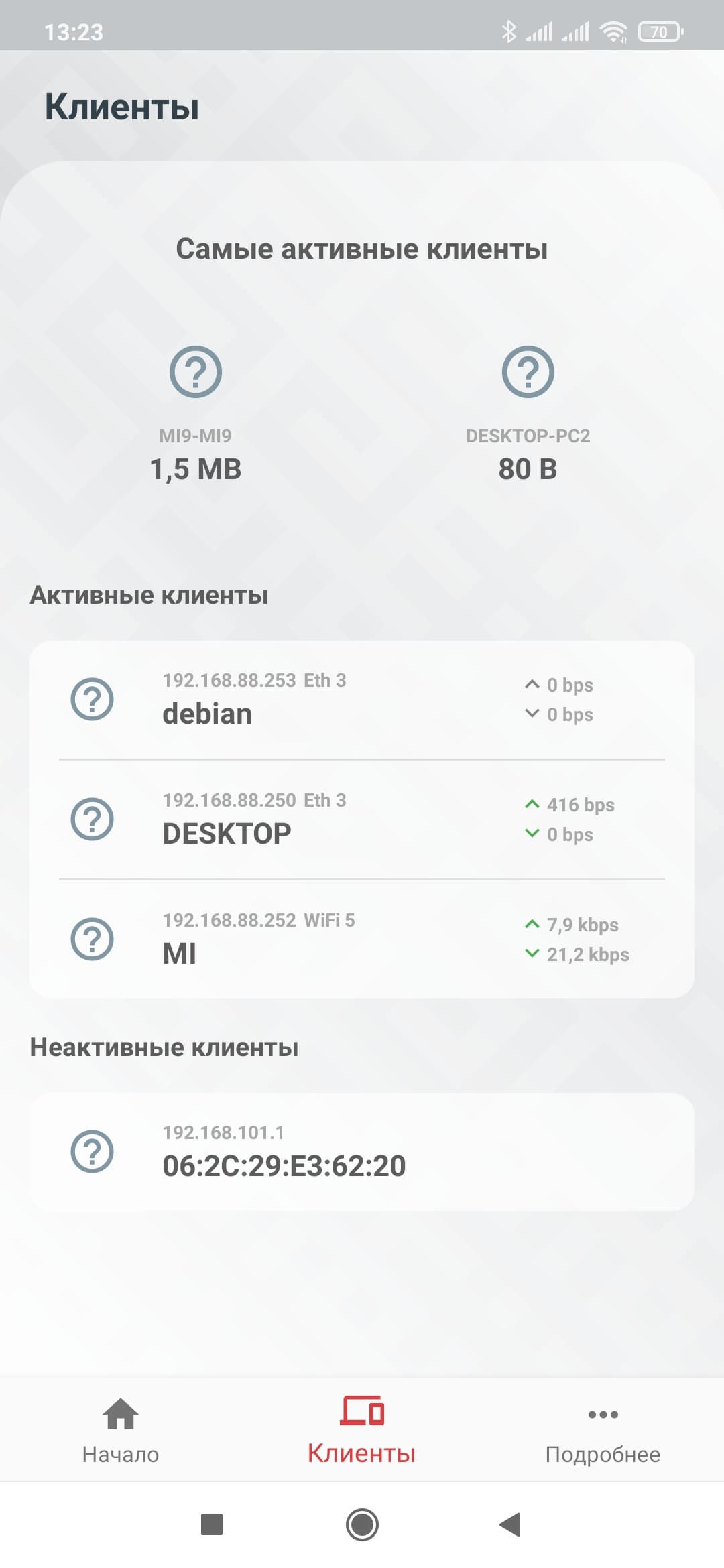This screenshot has width=724, height=1568.
Task: Open the Подробнее tab
Action: tap(603, 1430)
